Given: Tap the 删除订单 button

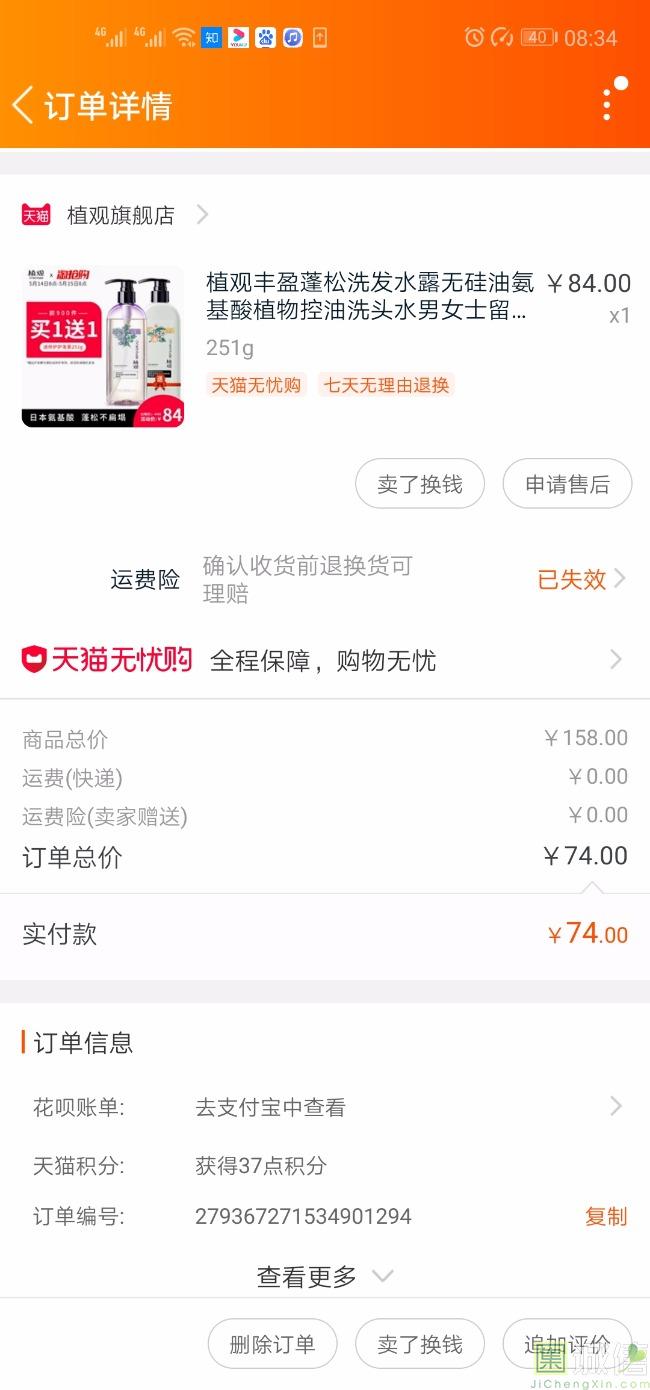Looking at the screenshot, I should coord(273,1344).
